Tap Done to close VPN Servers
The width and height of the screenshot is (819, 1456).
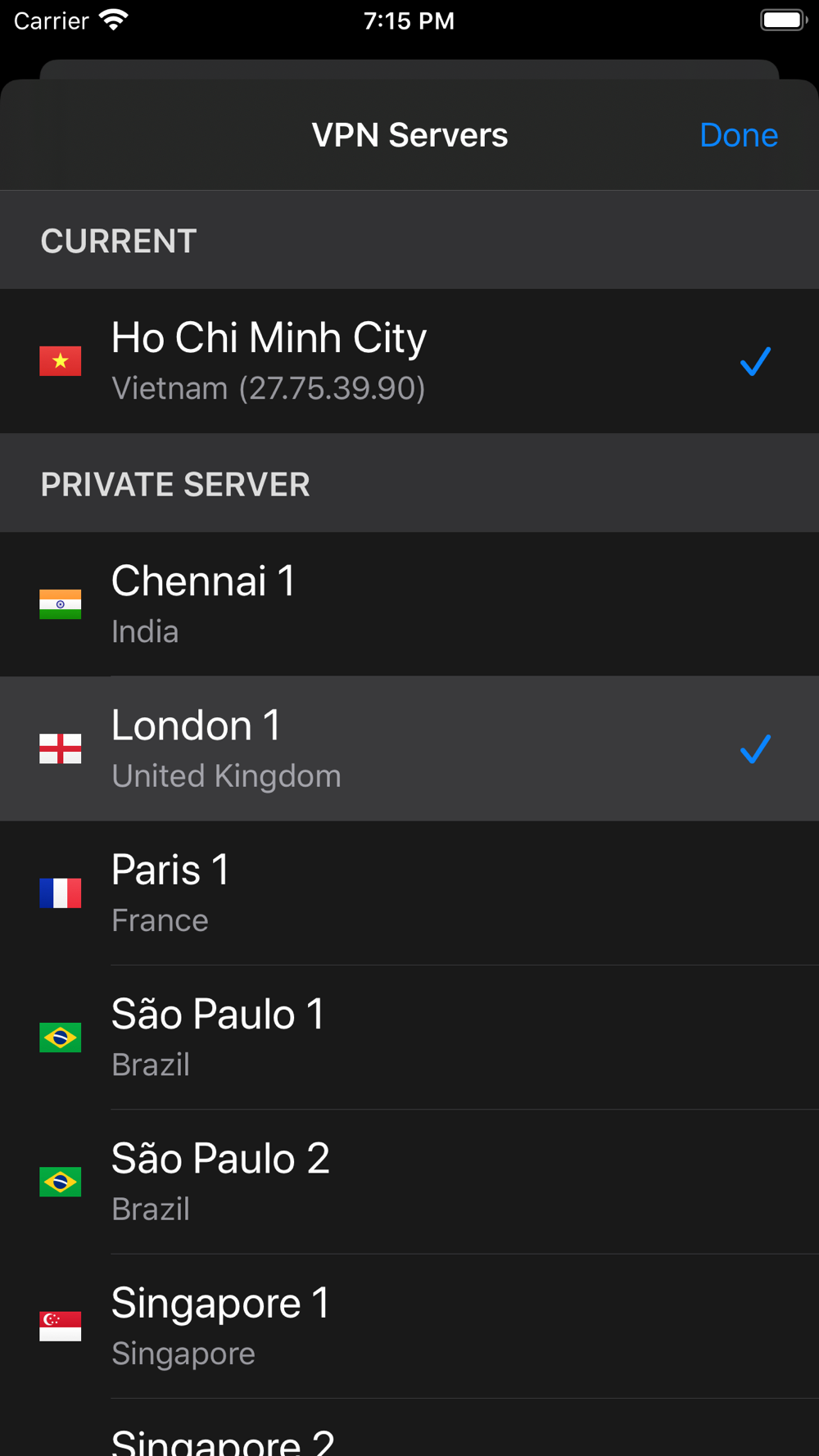(739, 135)
